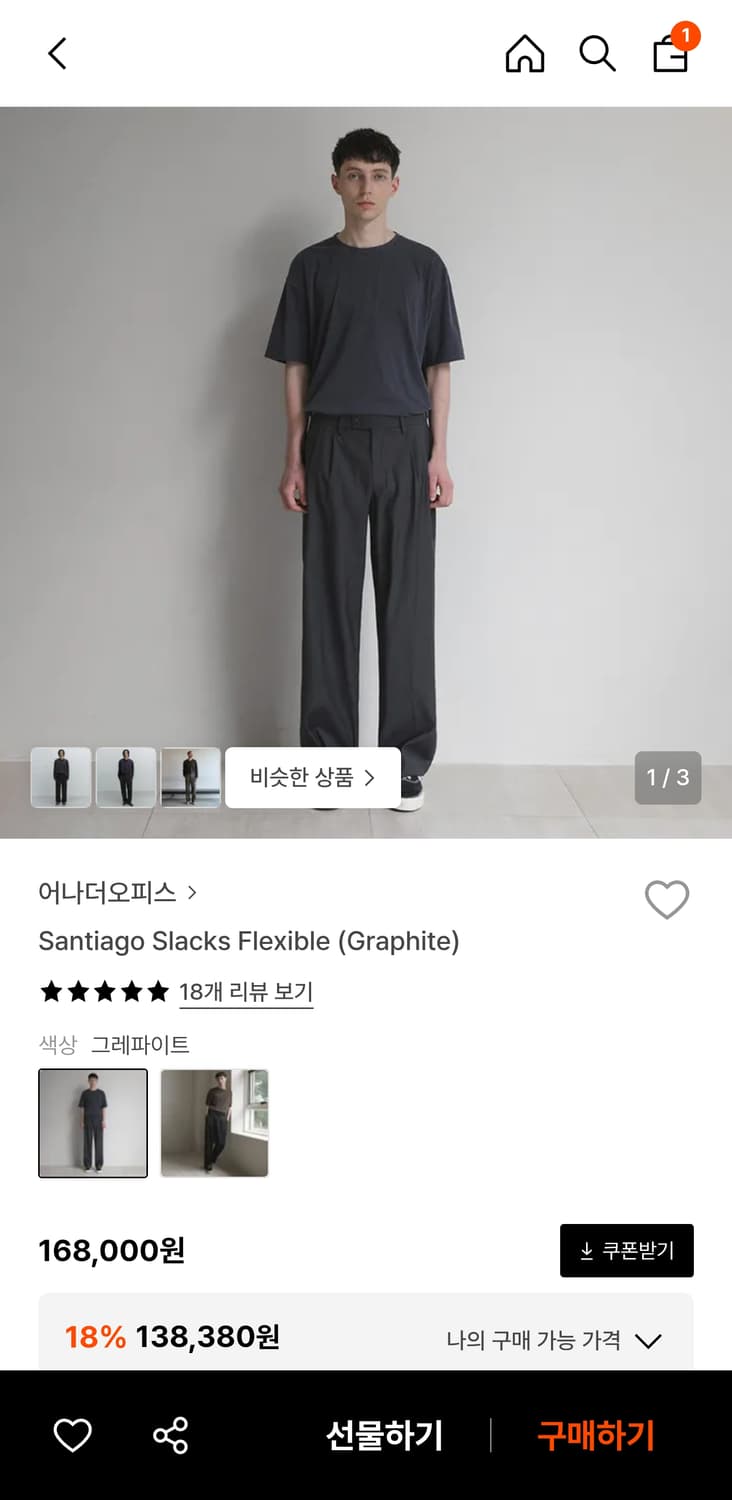Tap the 1/3 image counter

pos(668,778)
